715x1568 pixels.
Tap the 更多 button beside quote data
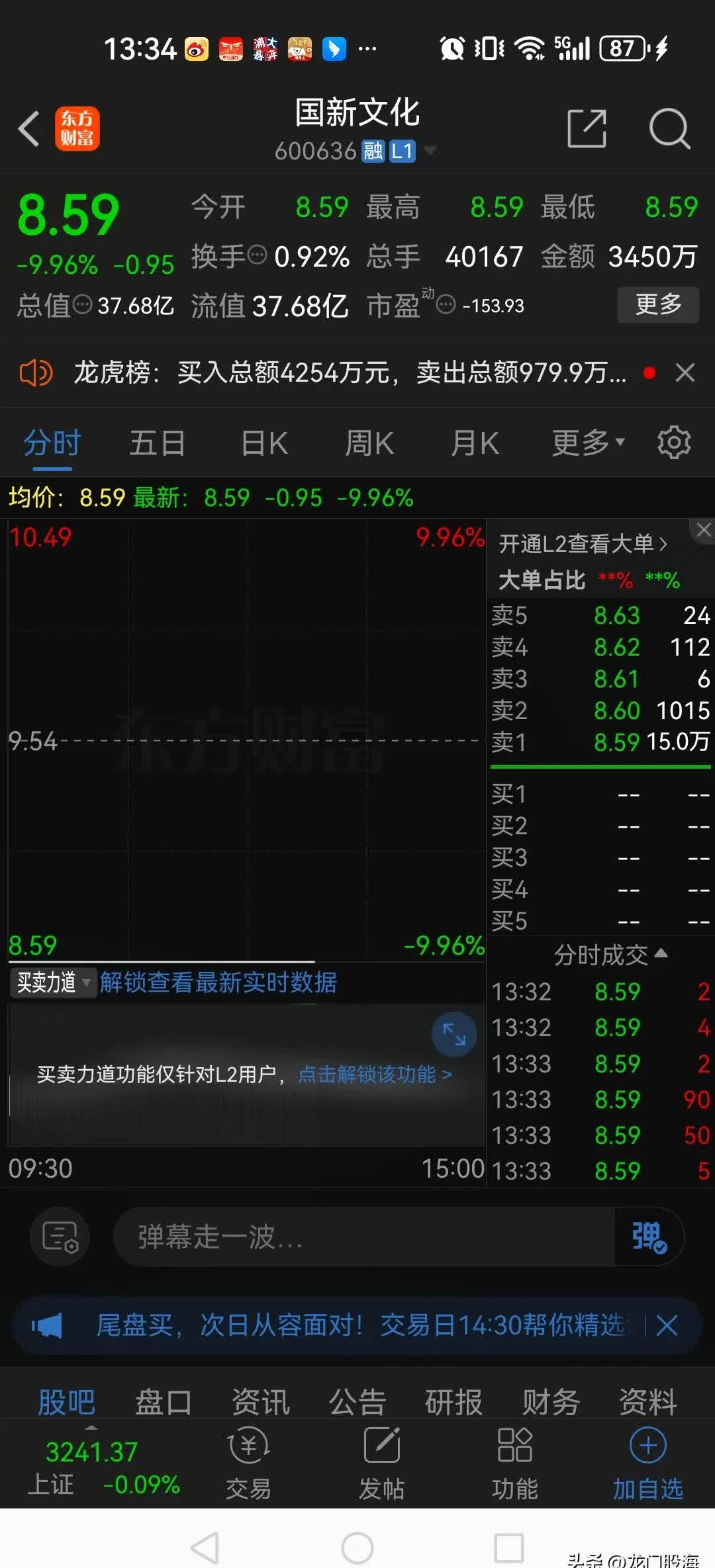[x=657, y=304]
